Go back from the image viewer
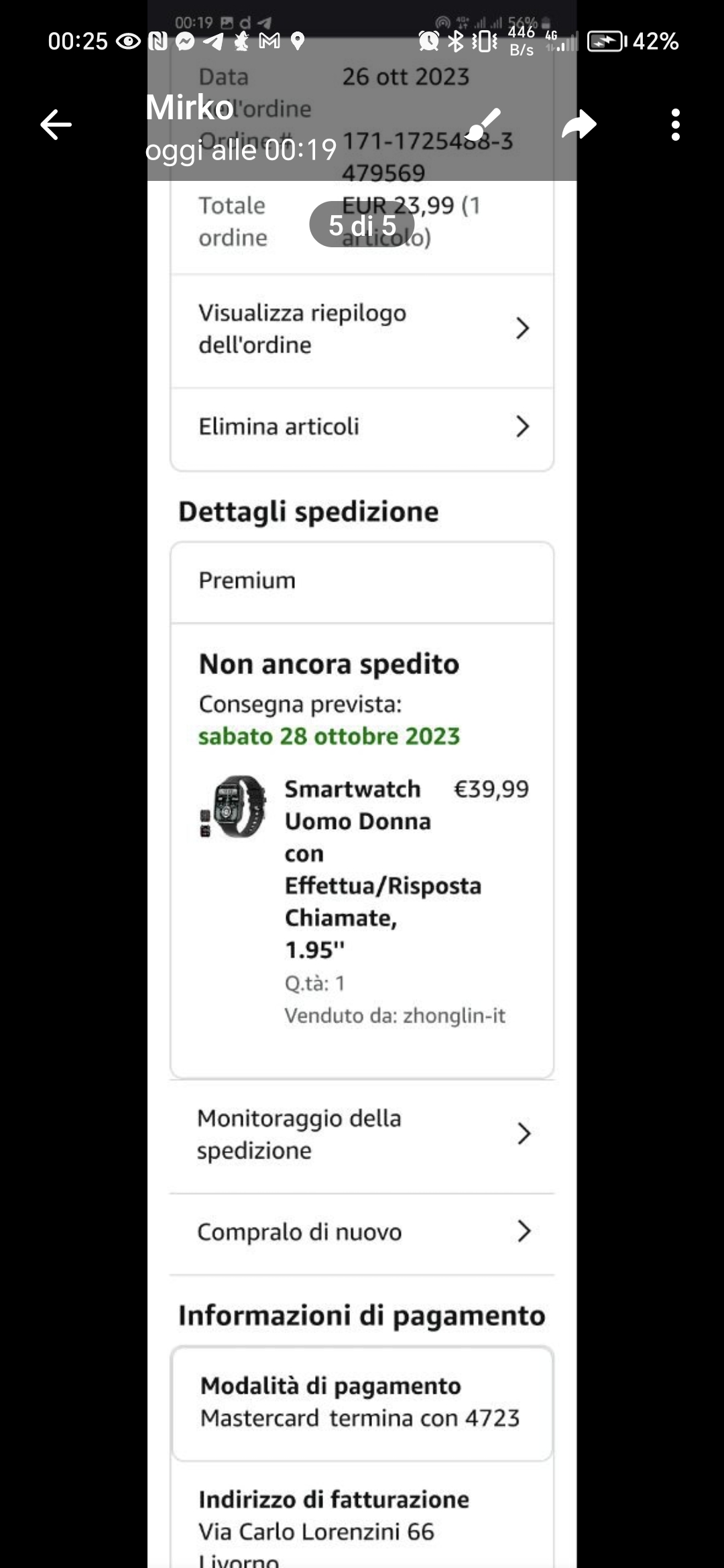The width and height of the screenshot is (724, 1568). tap(56, 125)
